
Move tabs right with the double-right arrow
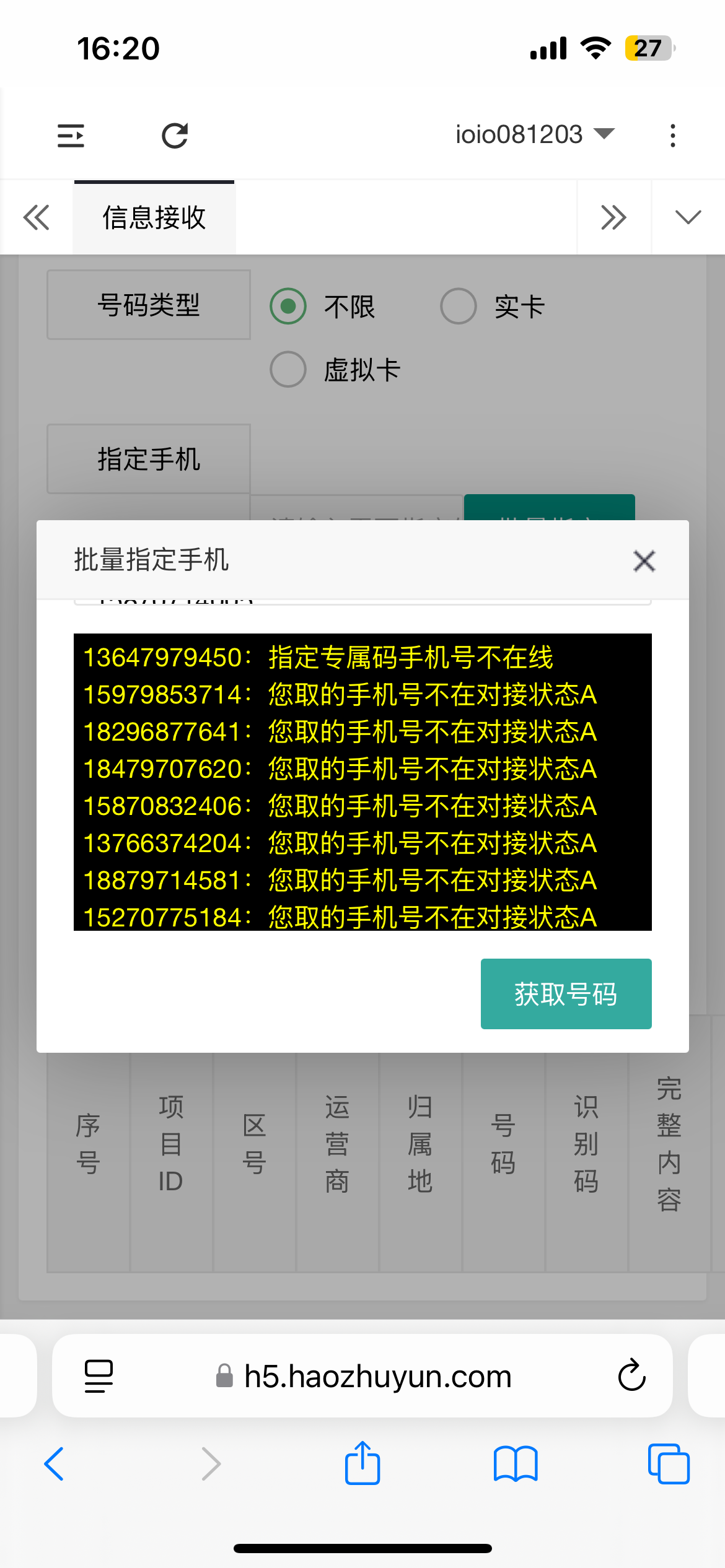[x=613, y=217]
